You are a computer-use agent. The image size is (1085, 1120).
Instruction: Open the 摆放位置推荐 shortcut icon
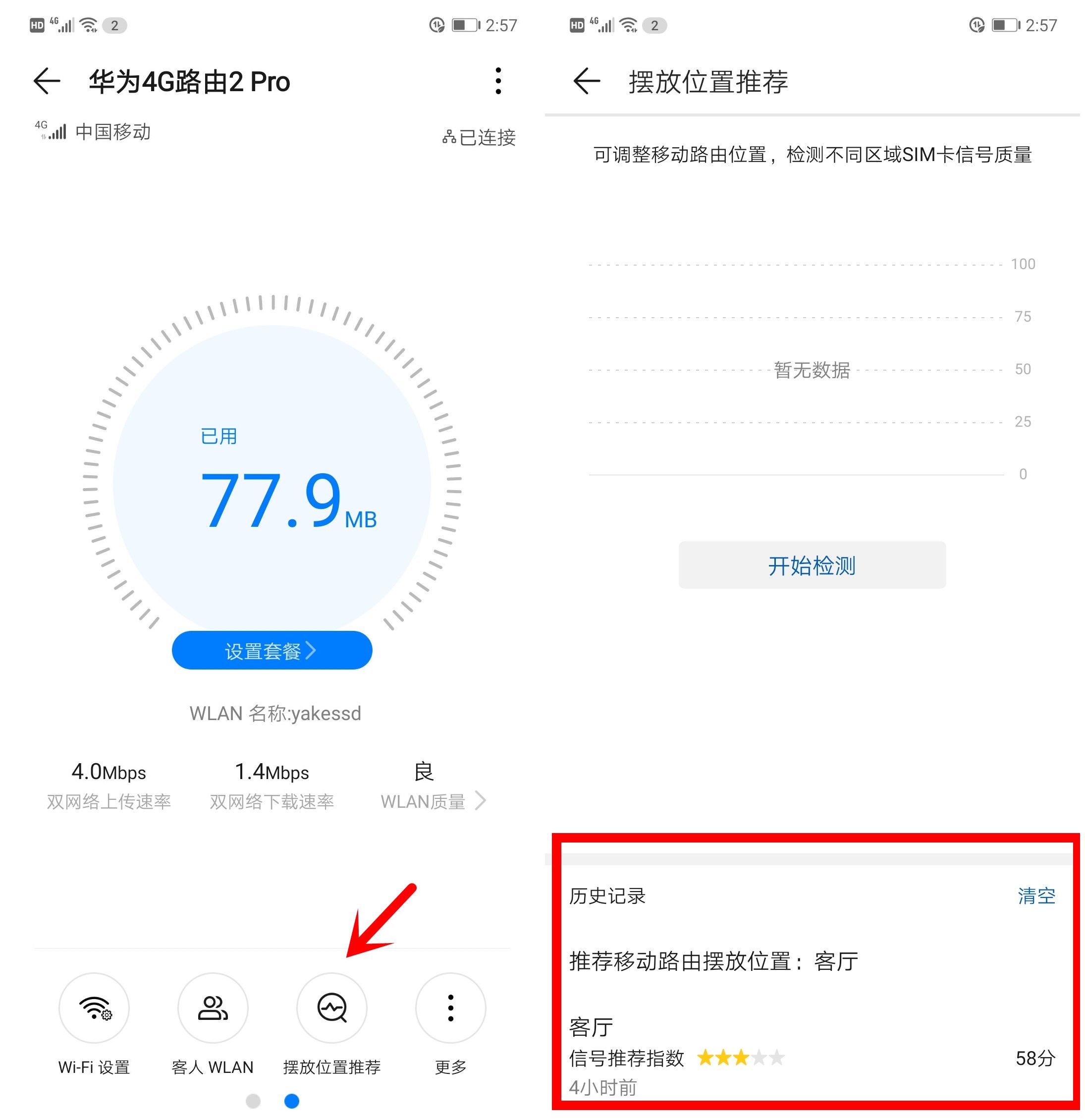331,1008
